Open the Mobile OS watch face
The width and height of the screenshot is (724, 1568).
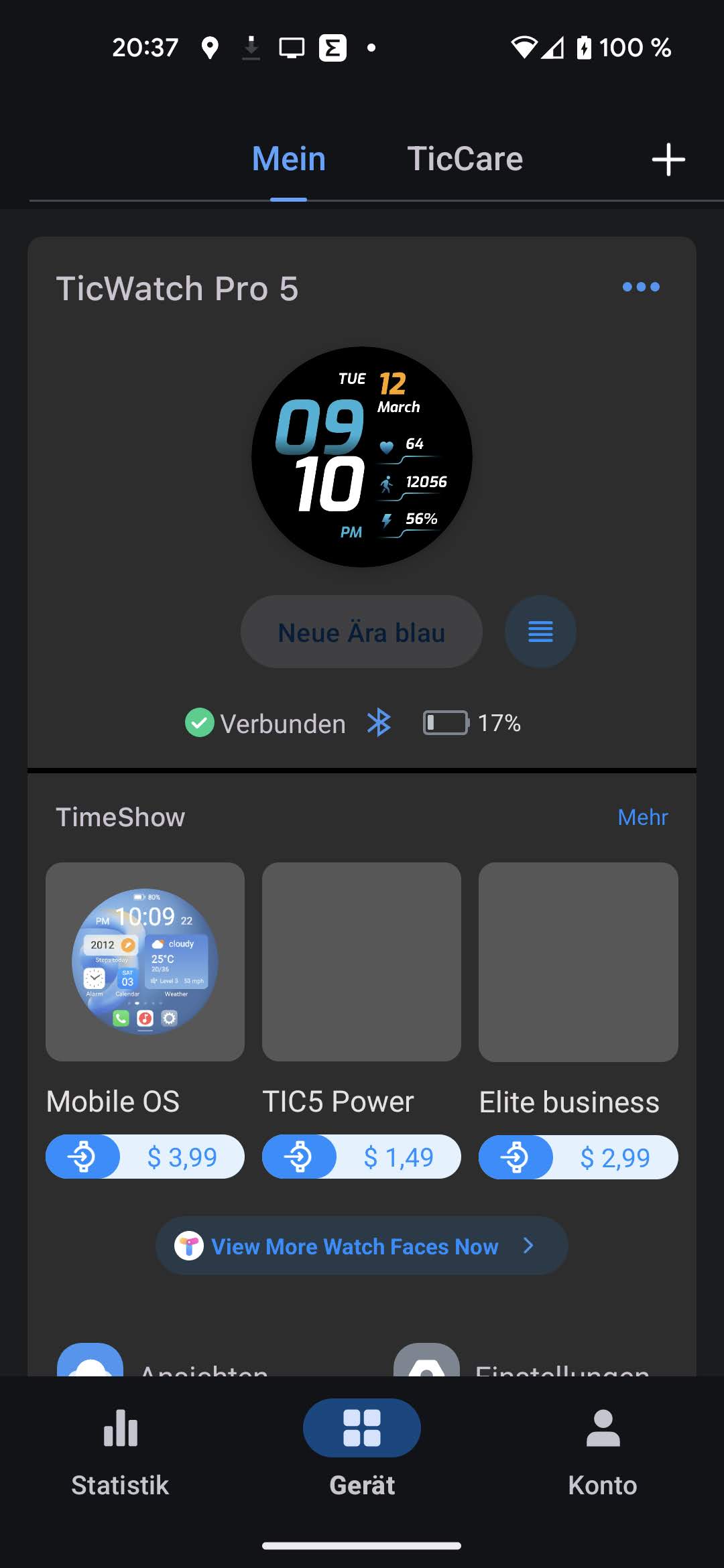(x=145, y=962)
